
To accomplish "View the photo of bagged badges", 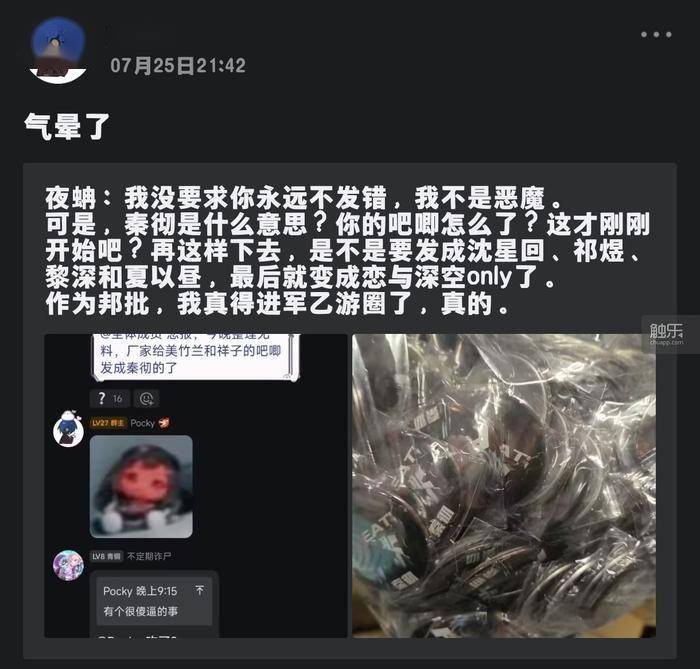I will click(x=503, y=485).
